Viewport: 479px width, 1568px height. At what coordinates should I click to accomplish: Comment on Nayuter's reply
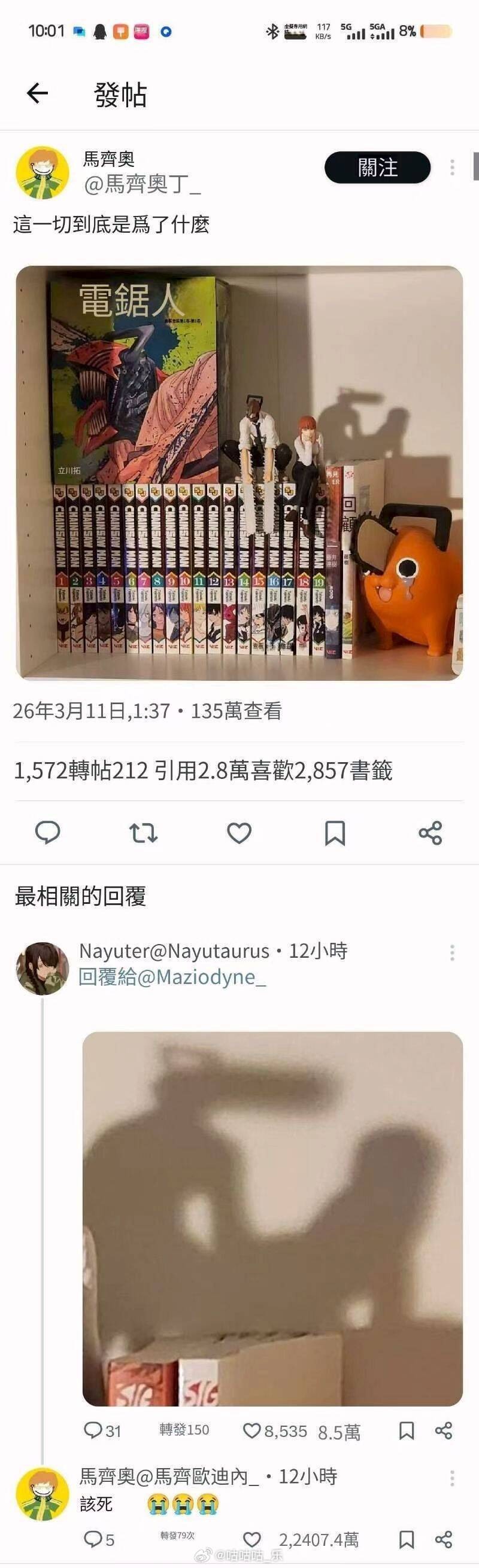click(x=93, y=1430)
